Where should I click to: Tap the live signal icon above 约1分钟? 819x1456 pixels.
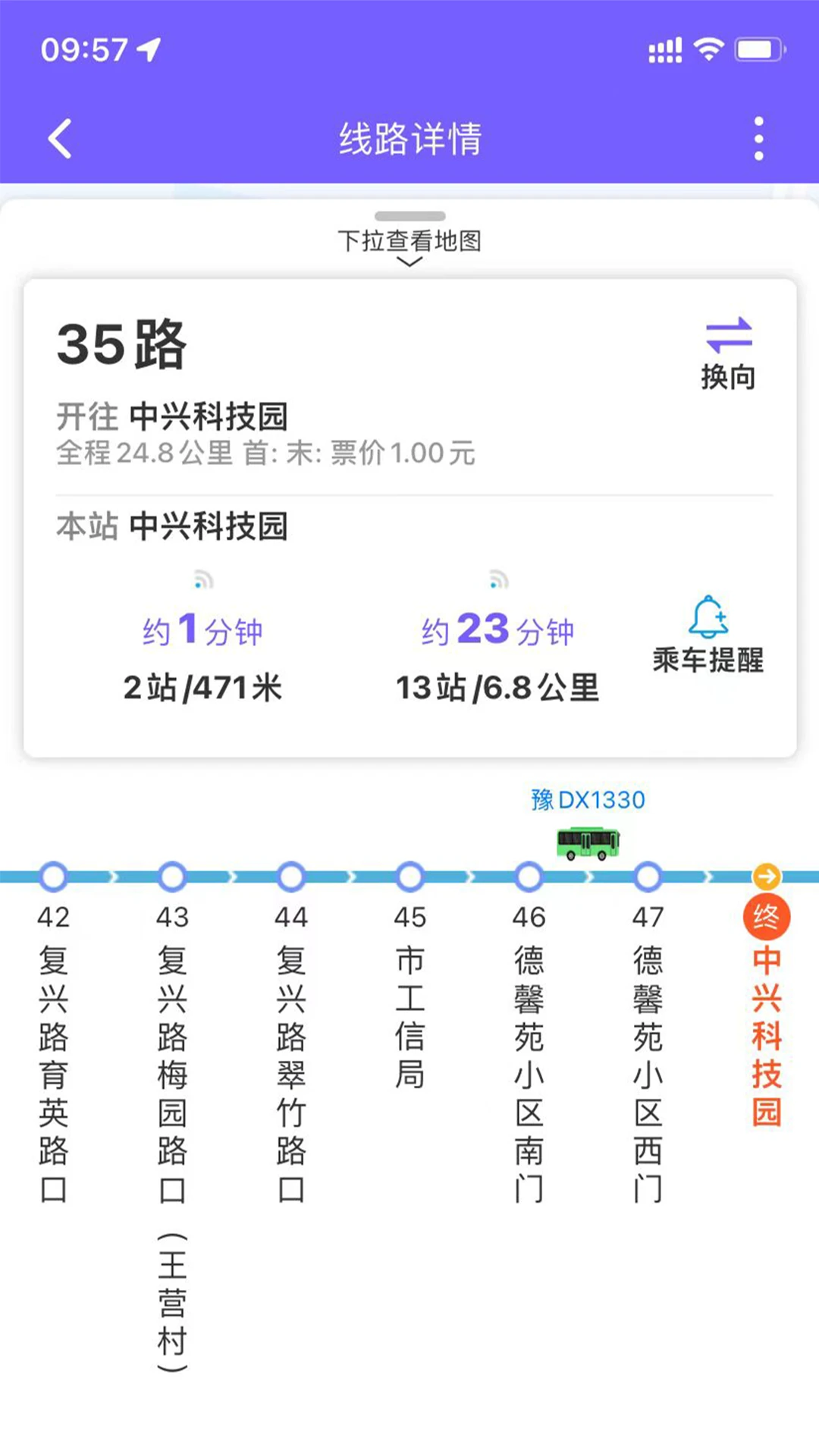point(203,580)
